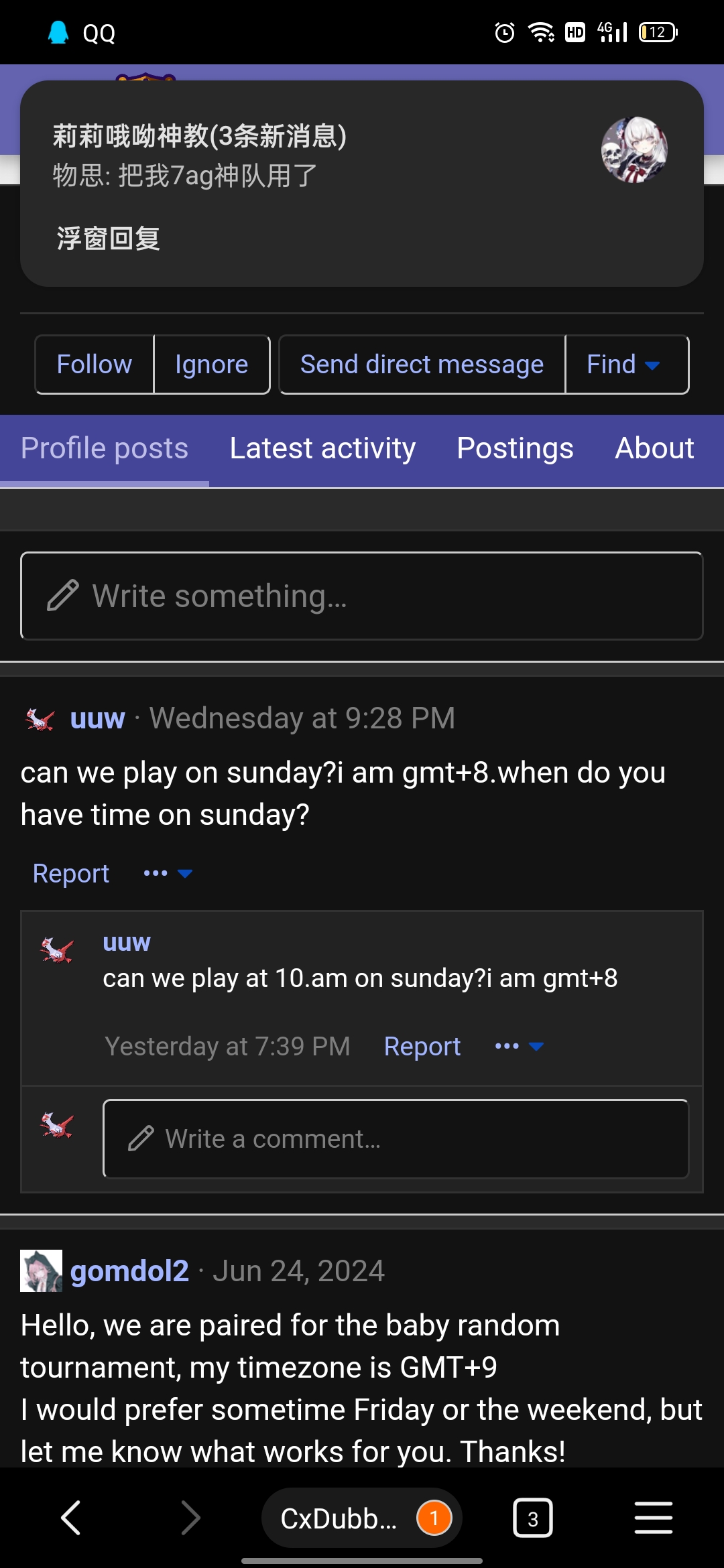Expand more options under uuw's Yesterday comment
This screenshot has width=724, height=1568.
(x=519, y=1046)
